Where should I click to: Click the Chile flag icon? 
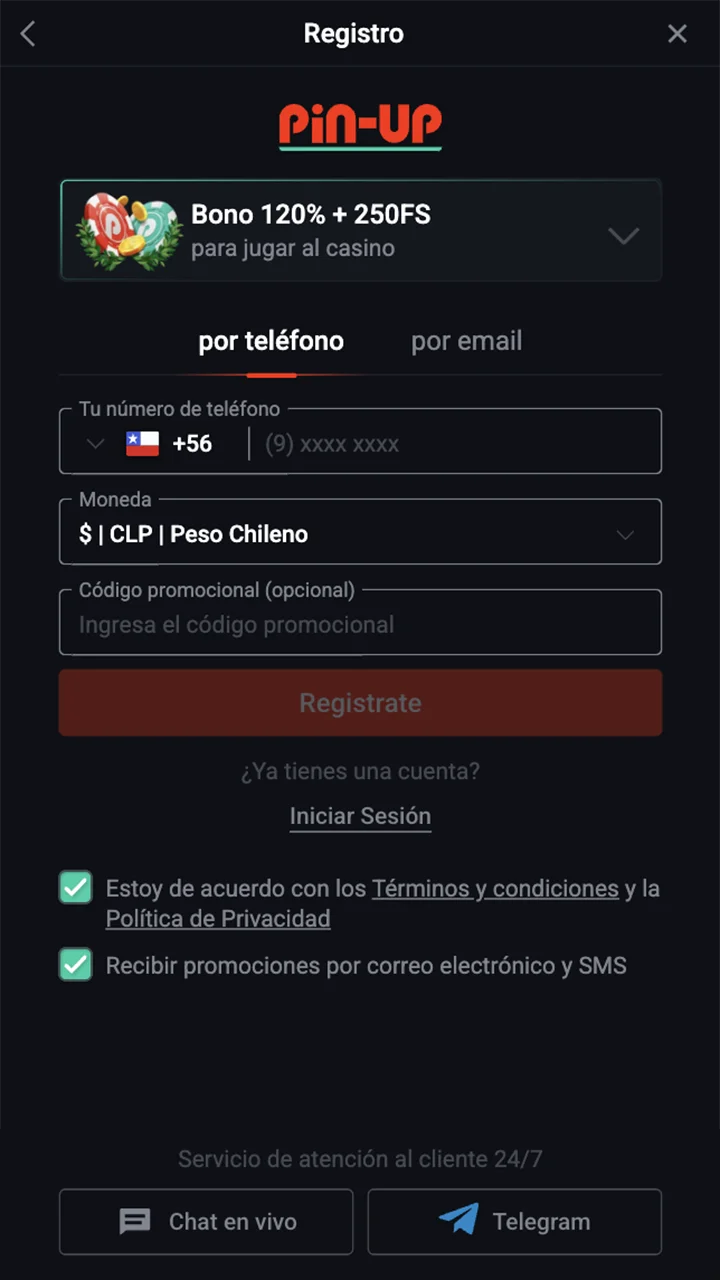(x=141, y=442)
